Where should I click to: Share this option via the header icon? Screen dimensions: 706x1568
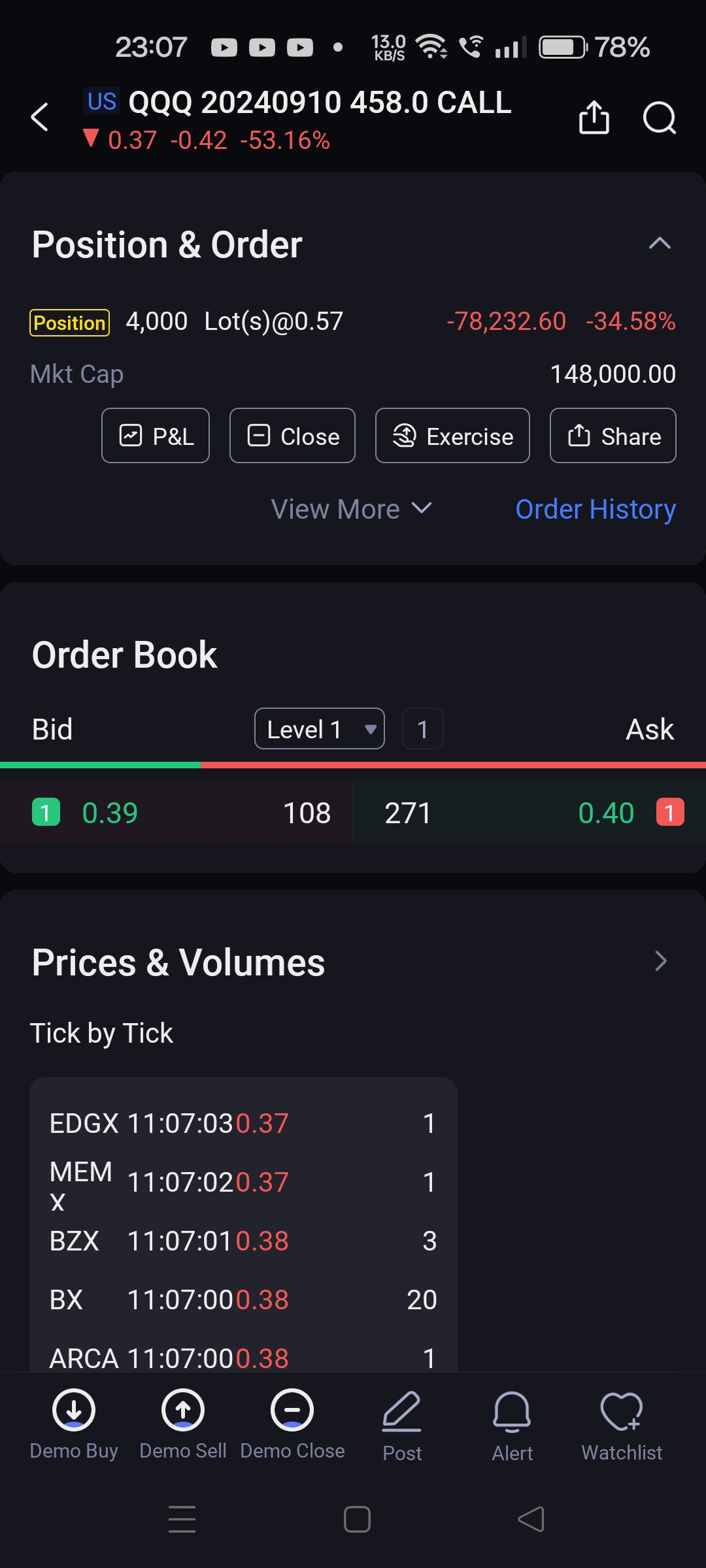(594, 118)
